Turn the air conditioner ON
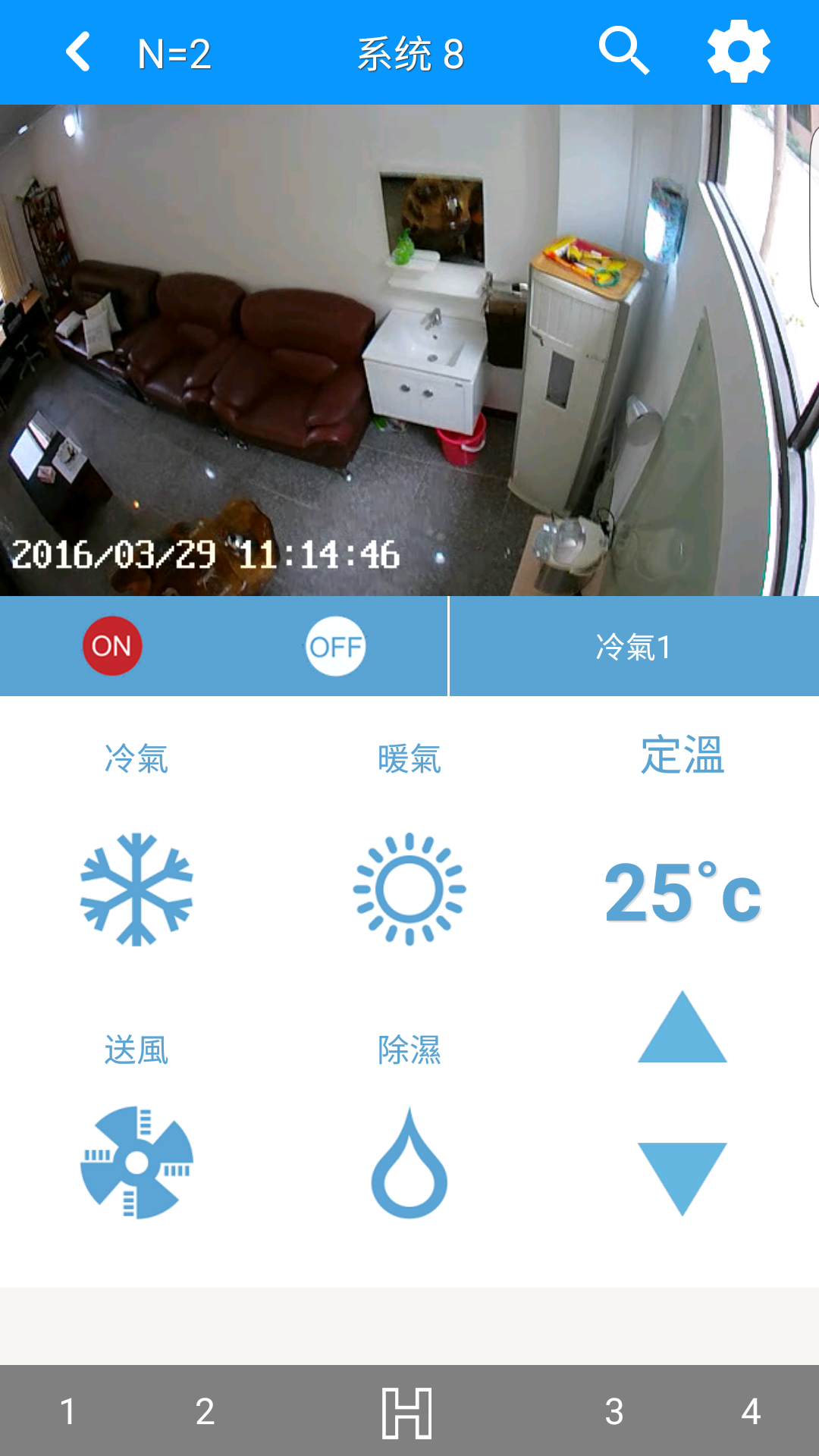The image size is (819, 1456). [x=112, y=646]
